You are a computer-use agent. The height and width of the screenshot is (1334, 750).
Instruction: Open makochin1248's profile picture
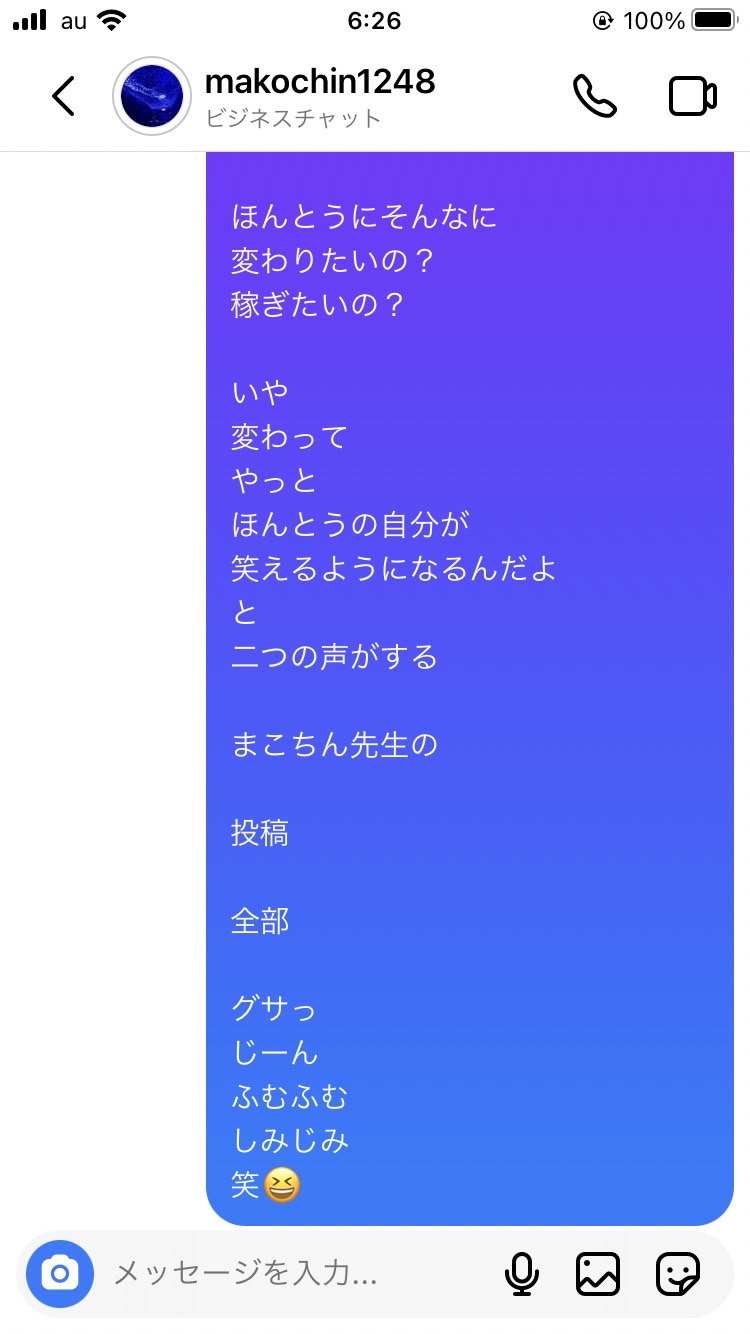(x=151, y=96)
